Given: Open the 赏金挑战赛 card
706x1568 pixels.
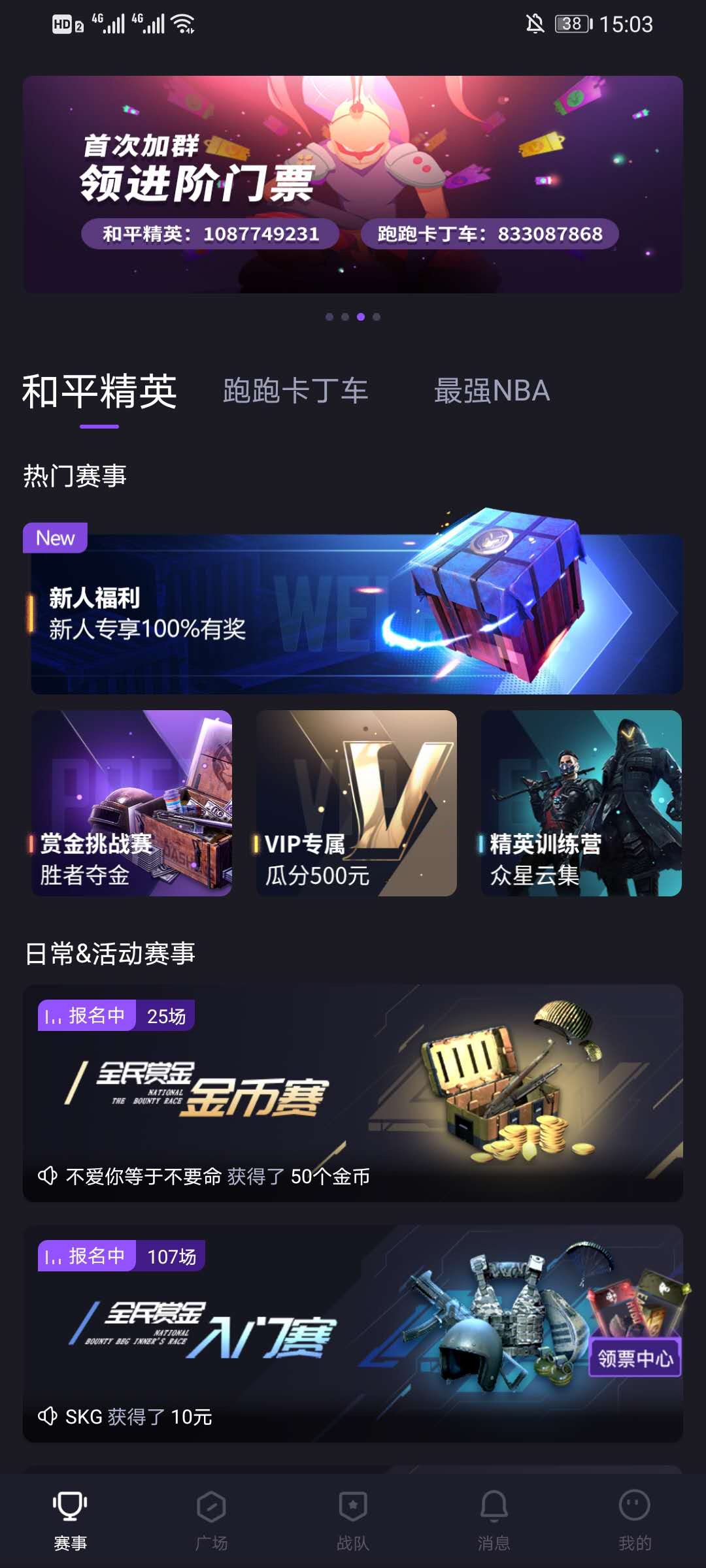Looking at the screenshot, I should pyautogui.click(x=131, y=803).
